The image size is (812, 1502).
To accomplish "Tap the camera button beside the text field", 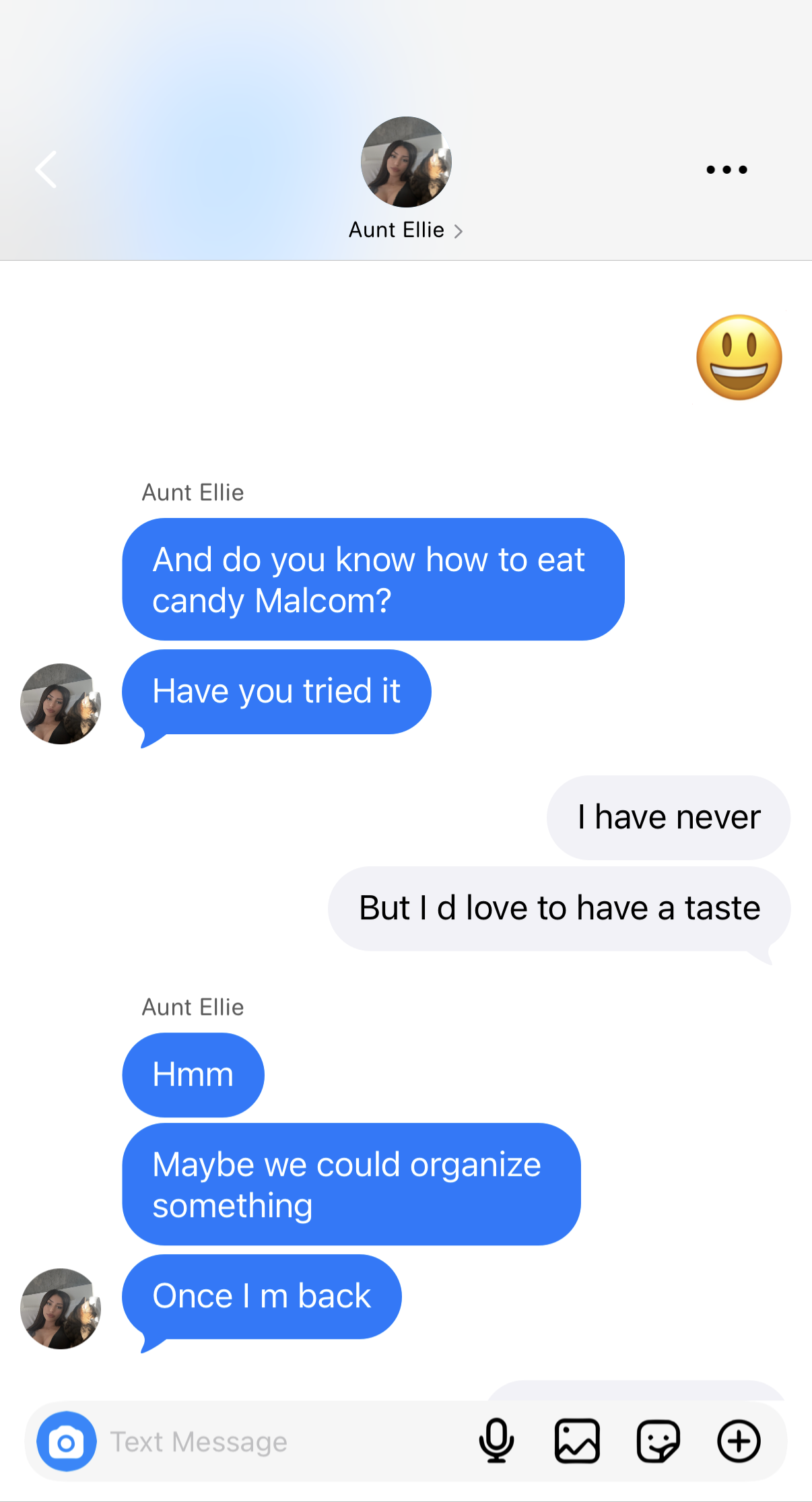I will pyautogui.click(x=66, y=1441).
